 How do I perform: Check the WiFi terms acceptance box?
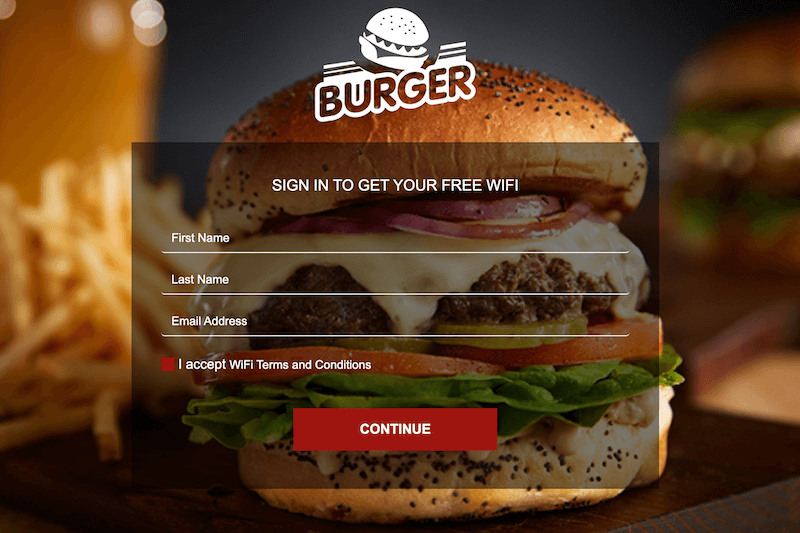click(x=169, y=365)
